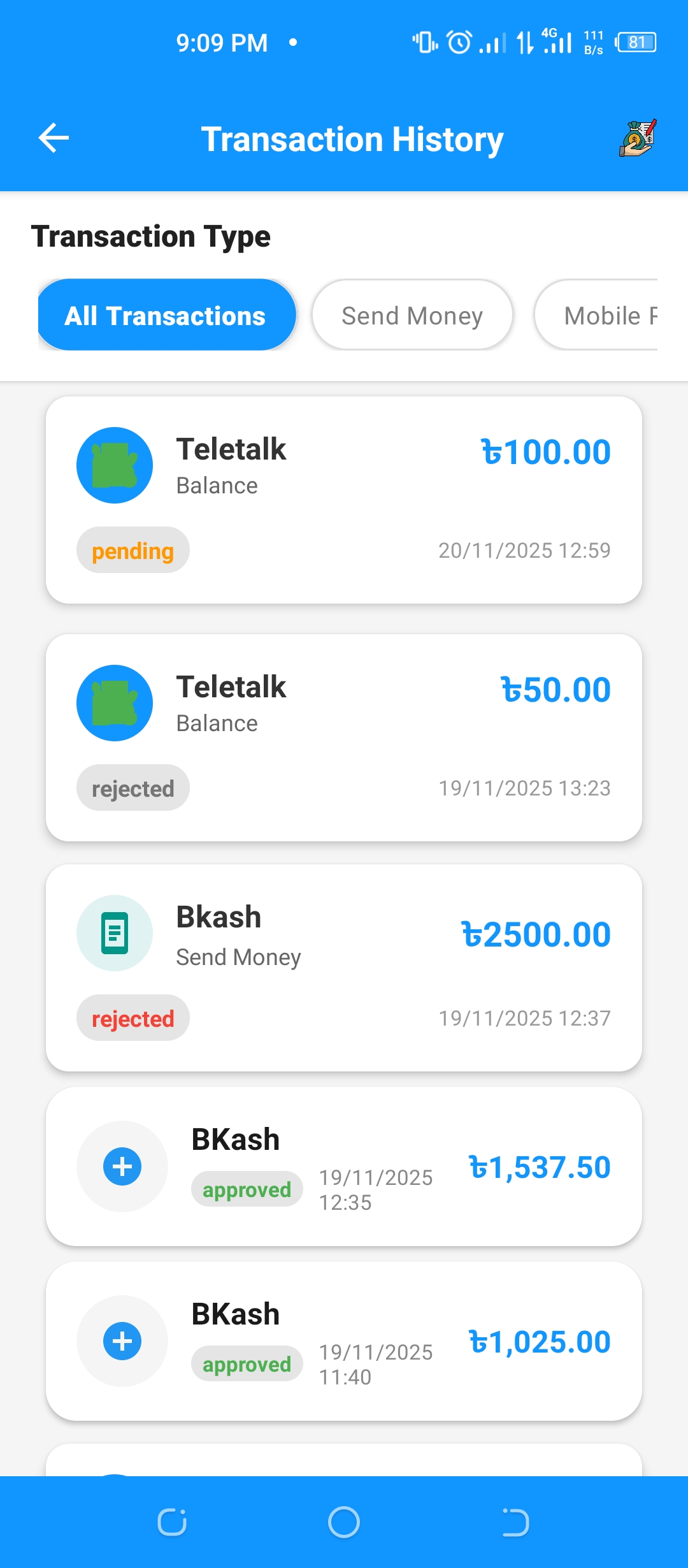
Task: View the rejected Teletalk ৳50.00 transaction
Action: (344, 737)
